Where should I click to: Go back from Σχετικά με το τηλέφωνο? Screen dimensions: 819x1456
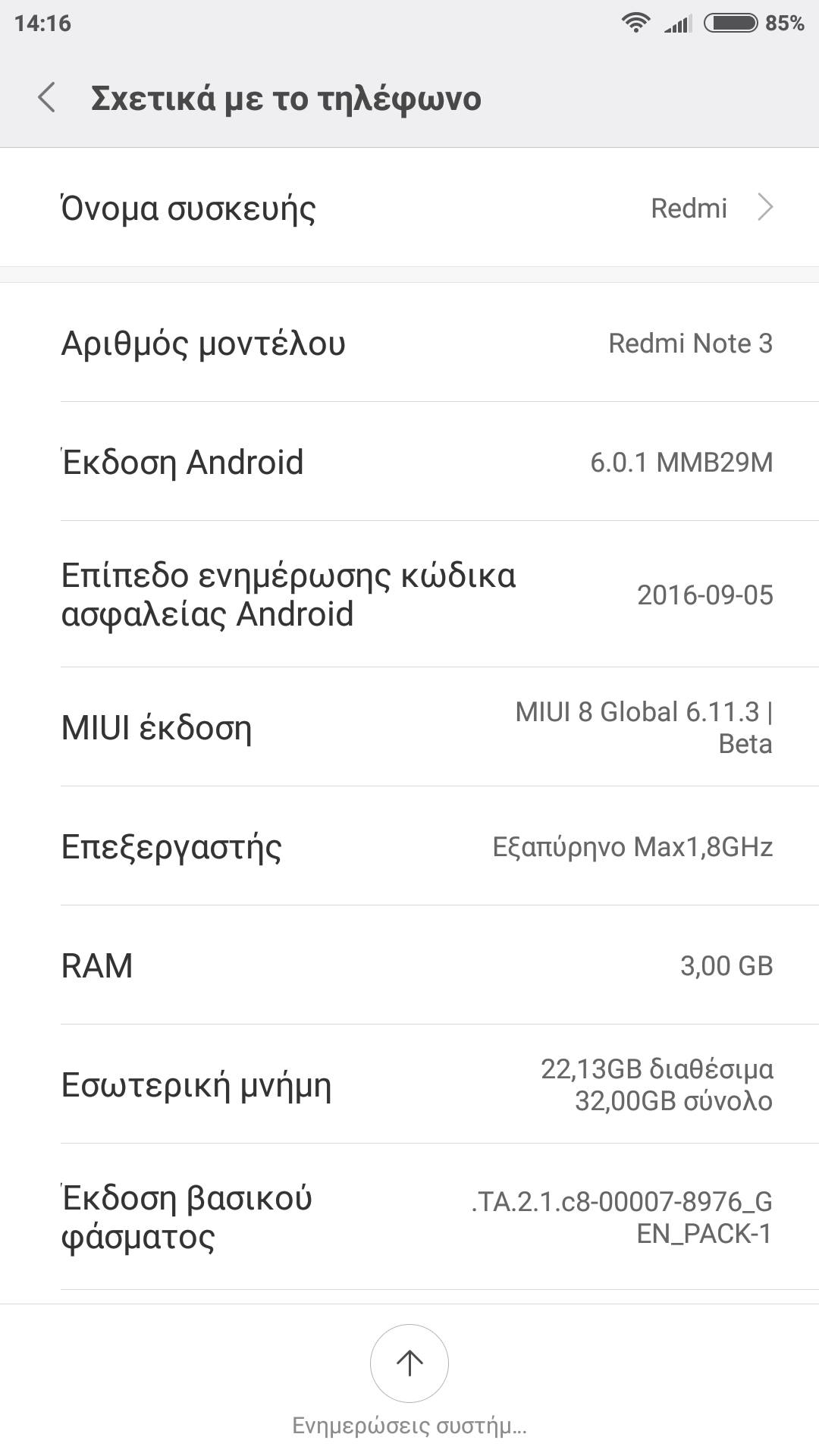[x=47, y=99]
